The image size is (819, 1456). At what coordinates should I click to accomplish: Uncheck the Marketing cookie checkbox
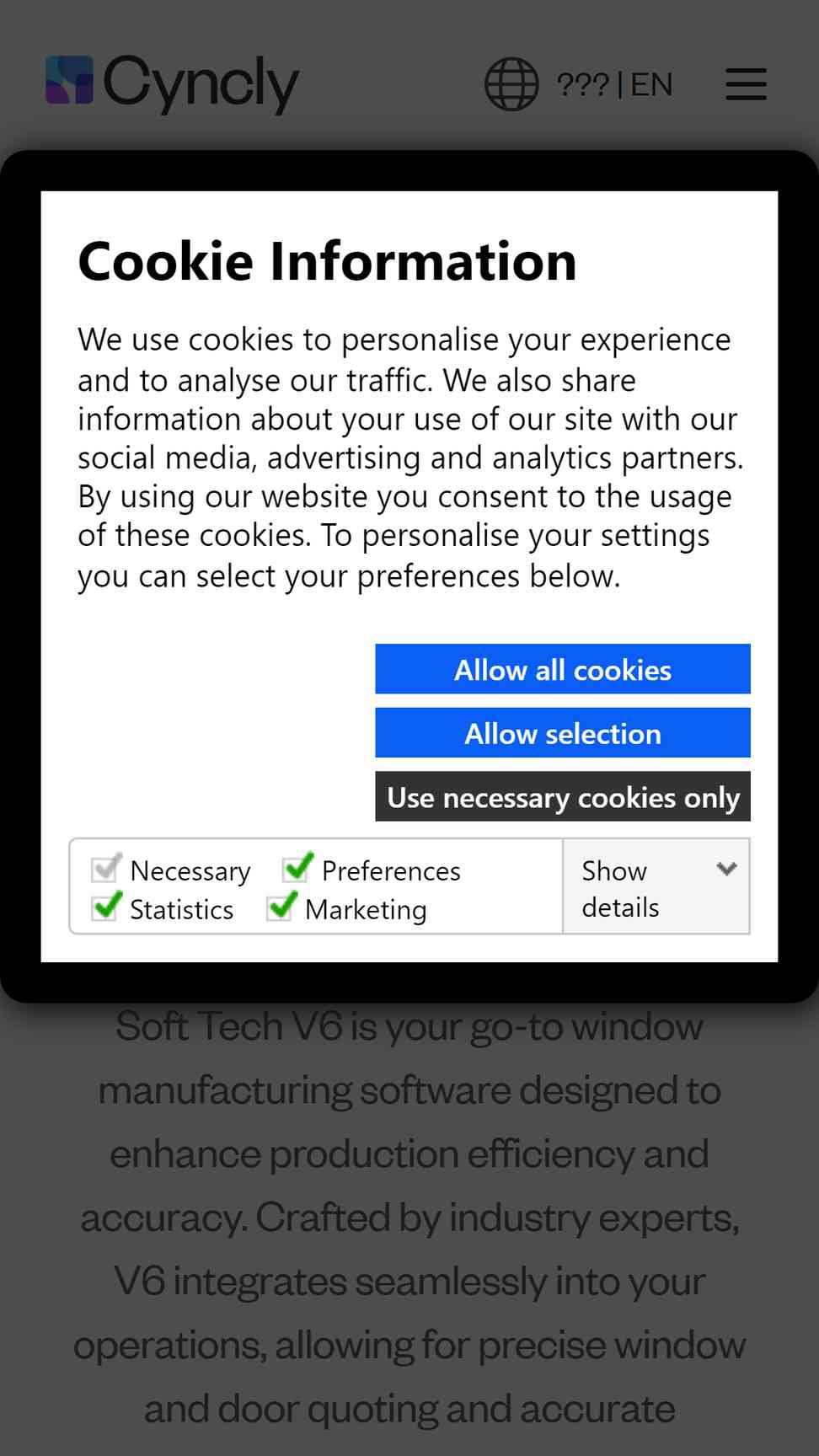click(x=281, y=907)
